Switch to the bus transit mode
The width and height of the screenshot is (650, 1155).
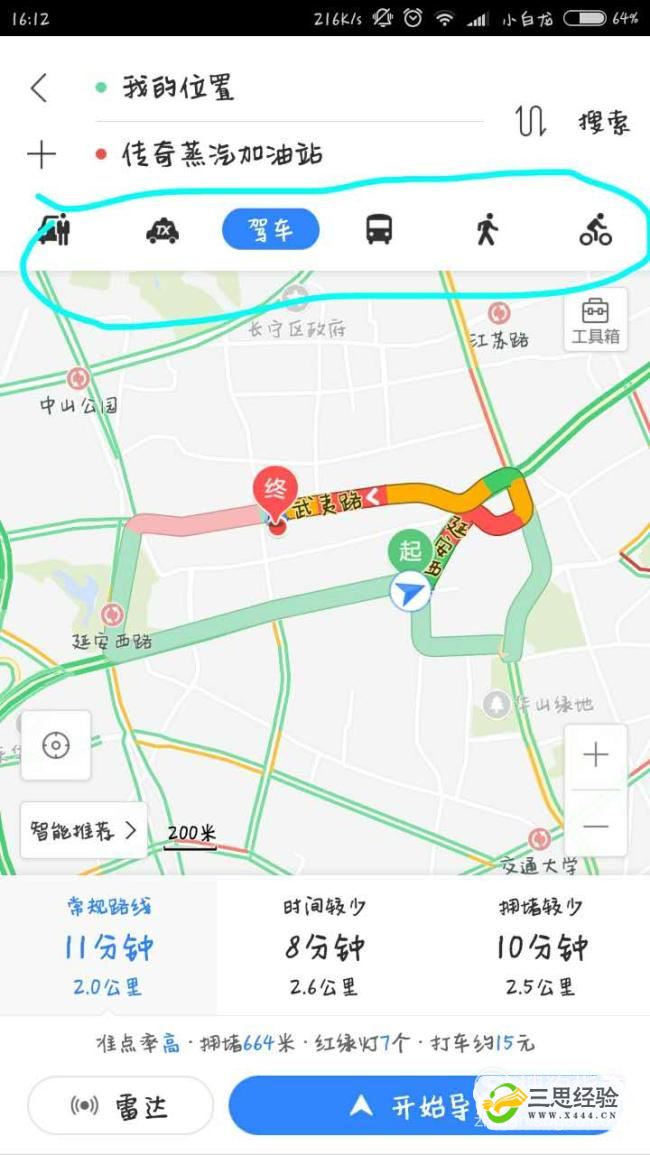point(379,230)
